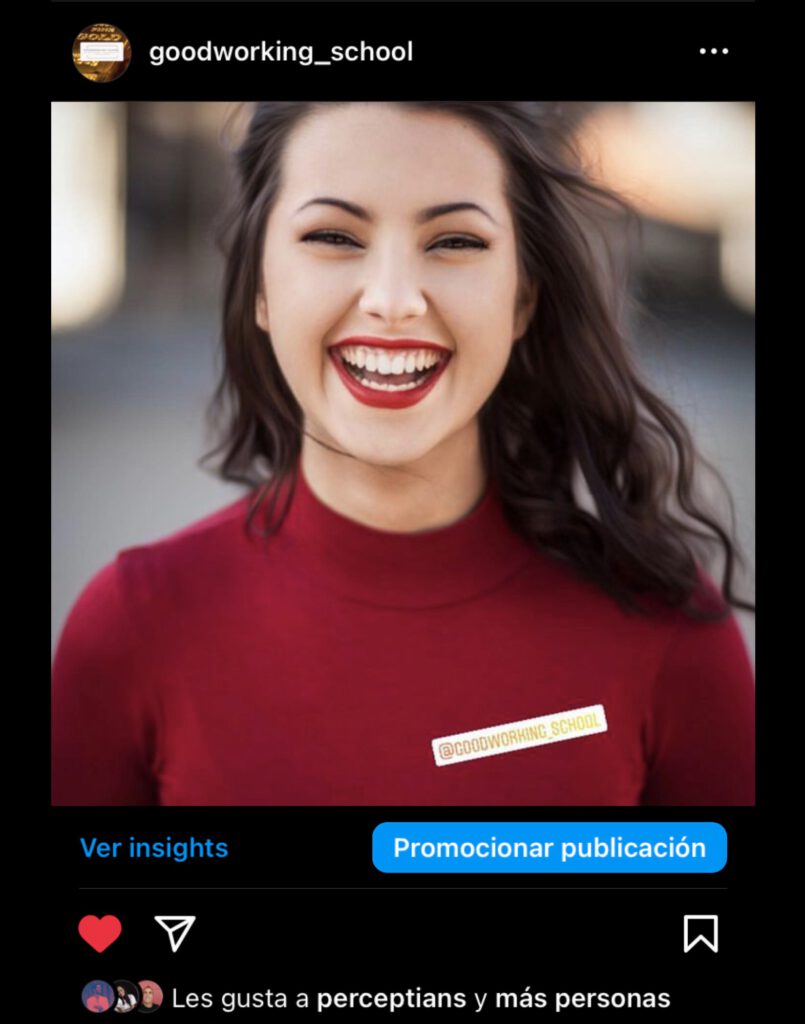Share the post via paper plane icon
Viewport: 805px width, 1024px height.
pyautogui.click(x=175, y=933)
